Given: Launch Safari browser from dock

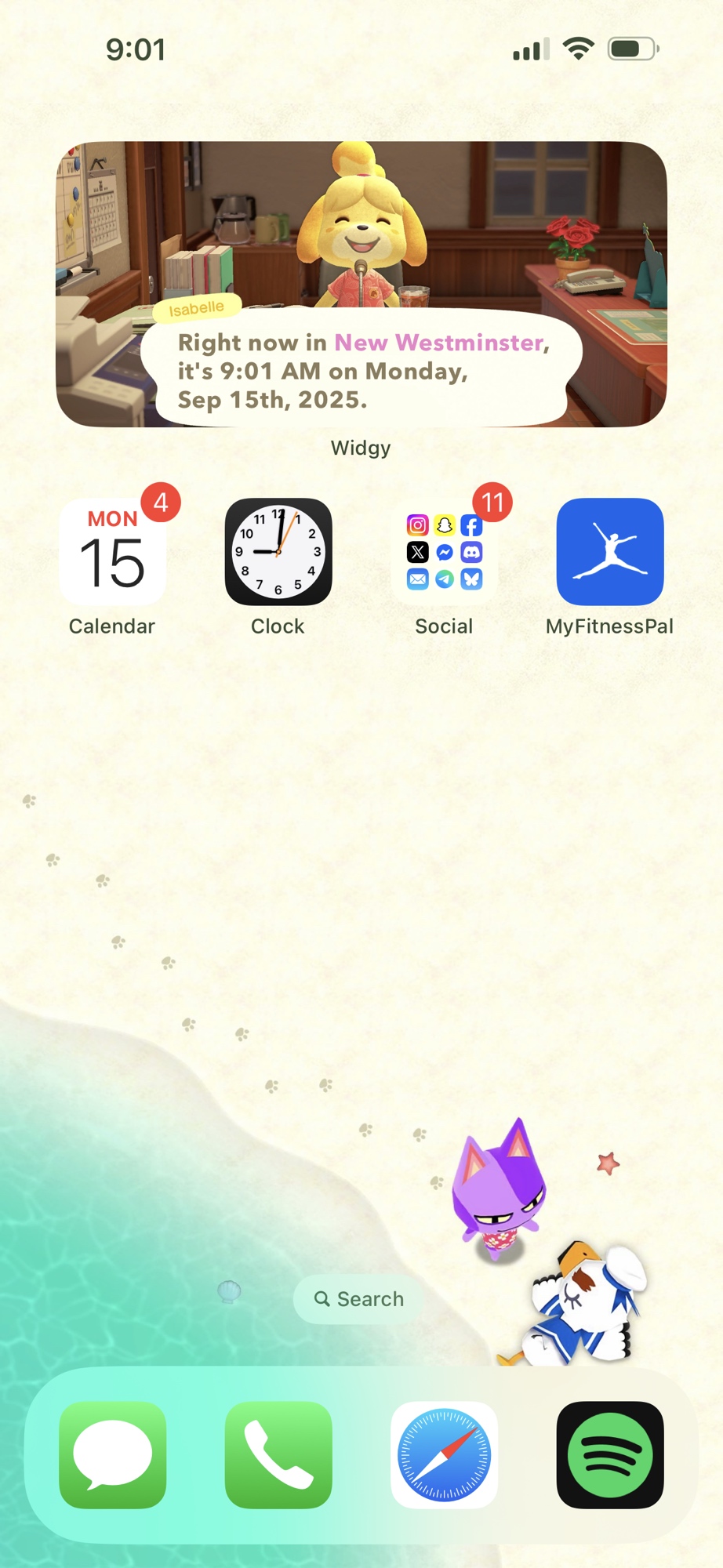Looking at the screenshot, I should click(x=444, y=1455).
